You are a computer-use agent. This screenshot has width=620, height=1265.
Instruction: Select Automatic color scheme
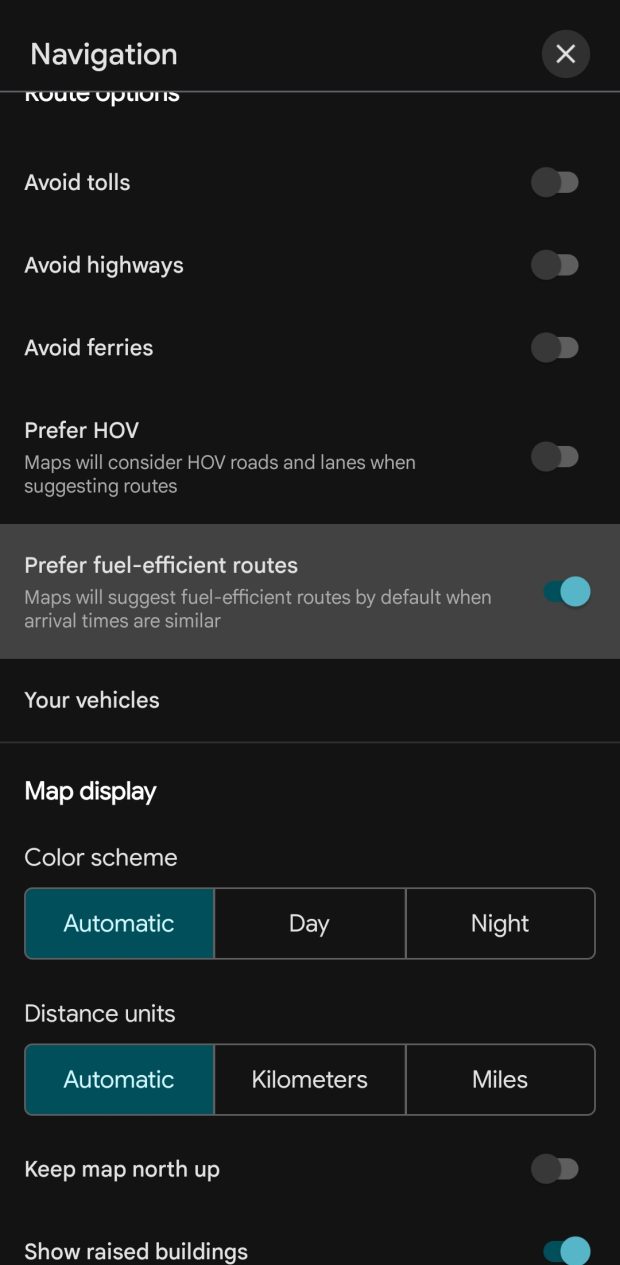pos(119,923)
